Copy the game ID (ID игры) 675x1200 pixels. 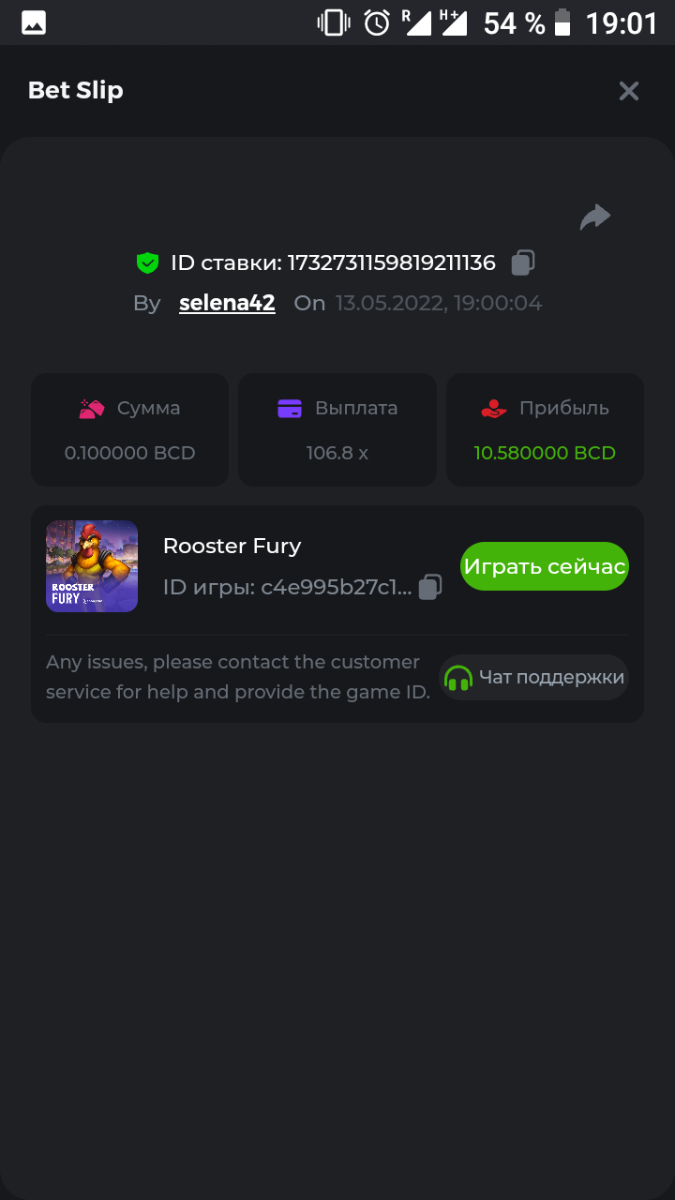[x=430, y=587]
